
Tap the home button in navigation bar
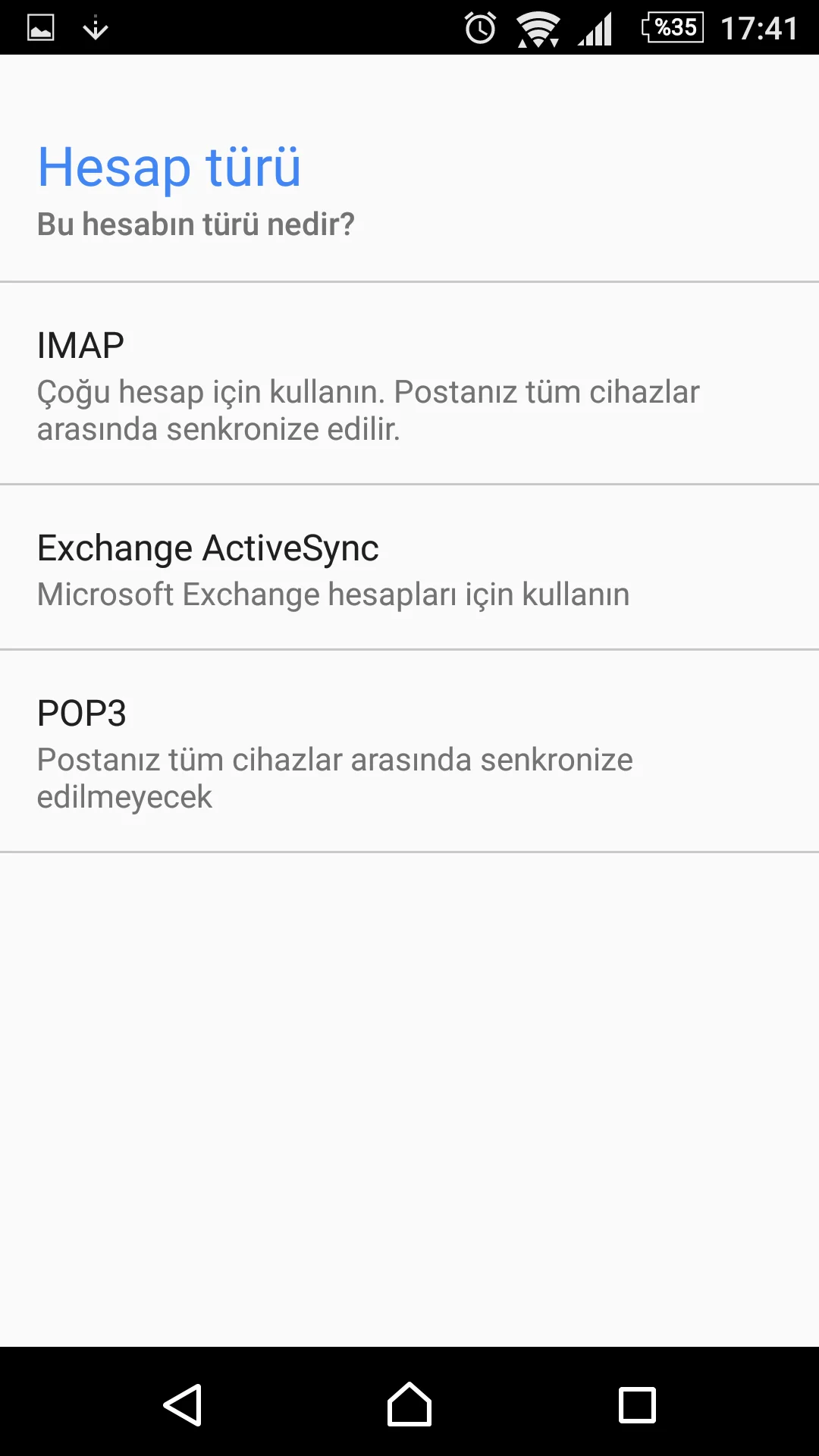point(409,1404)
